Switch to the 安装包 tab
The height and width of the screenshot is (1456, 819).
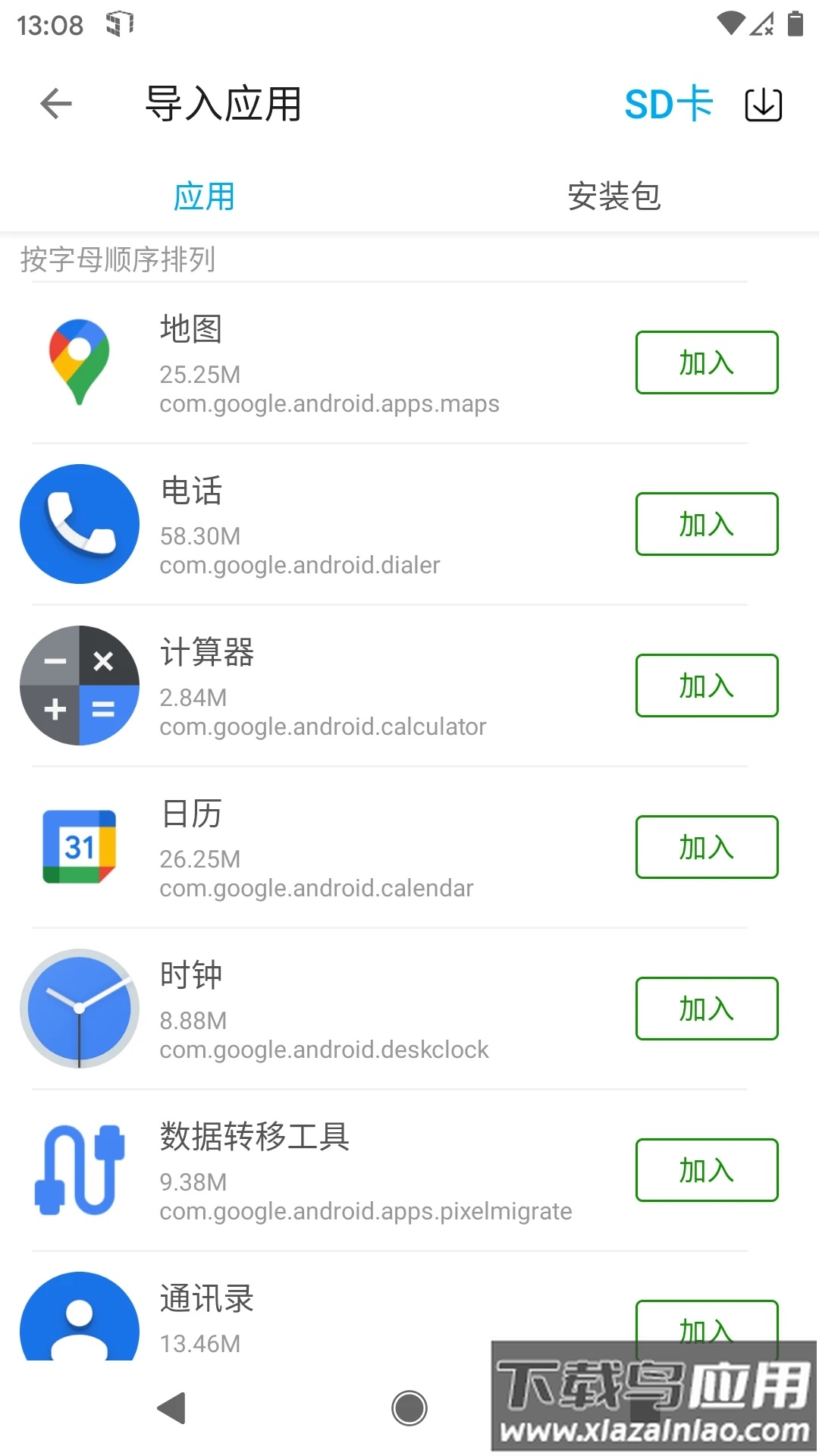point(614,196)
